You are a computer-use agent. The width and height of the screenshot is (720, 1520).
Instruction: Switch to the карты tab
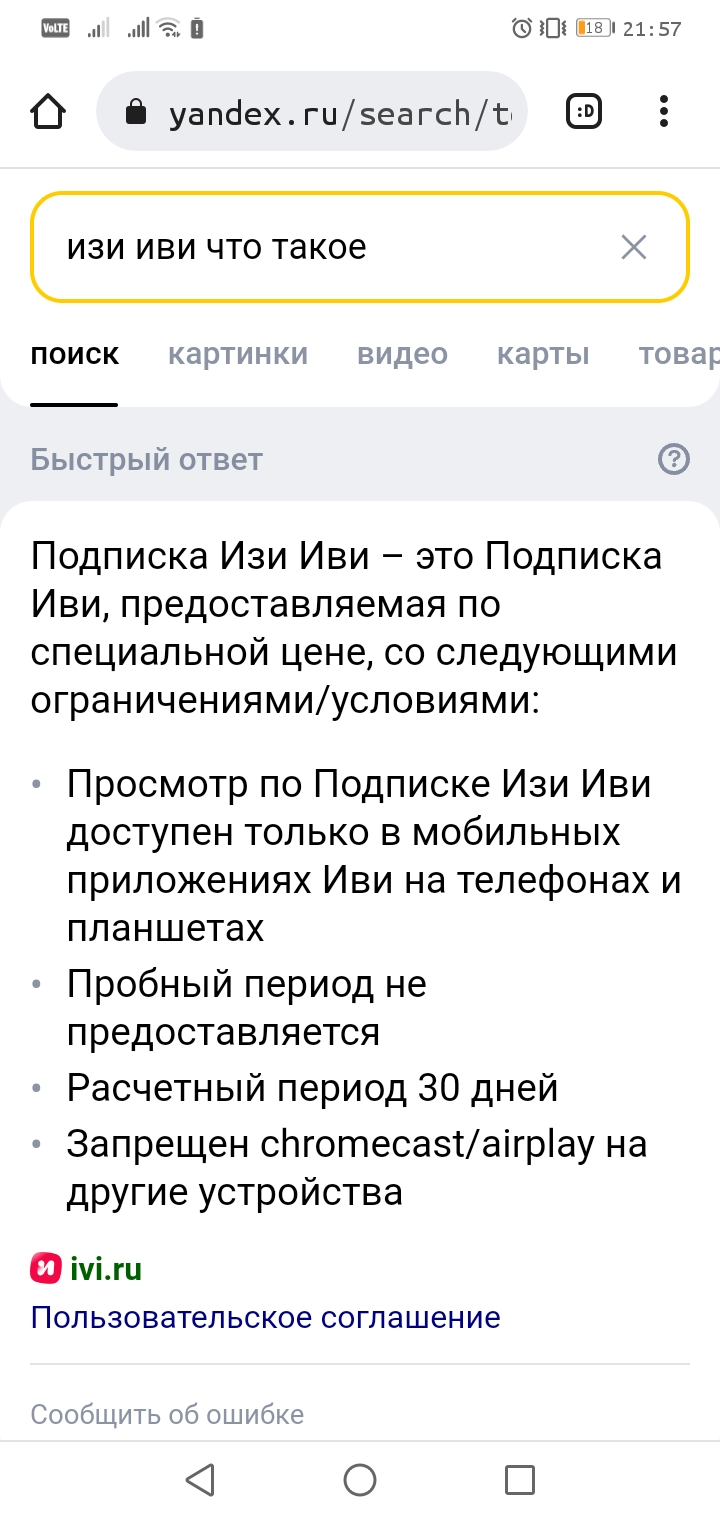(543, 354)
